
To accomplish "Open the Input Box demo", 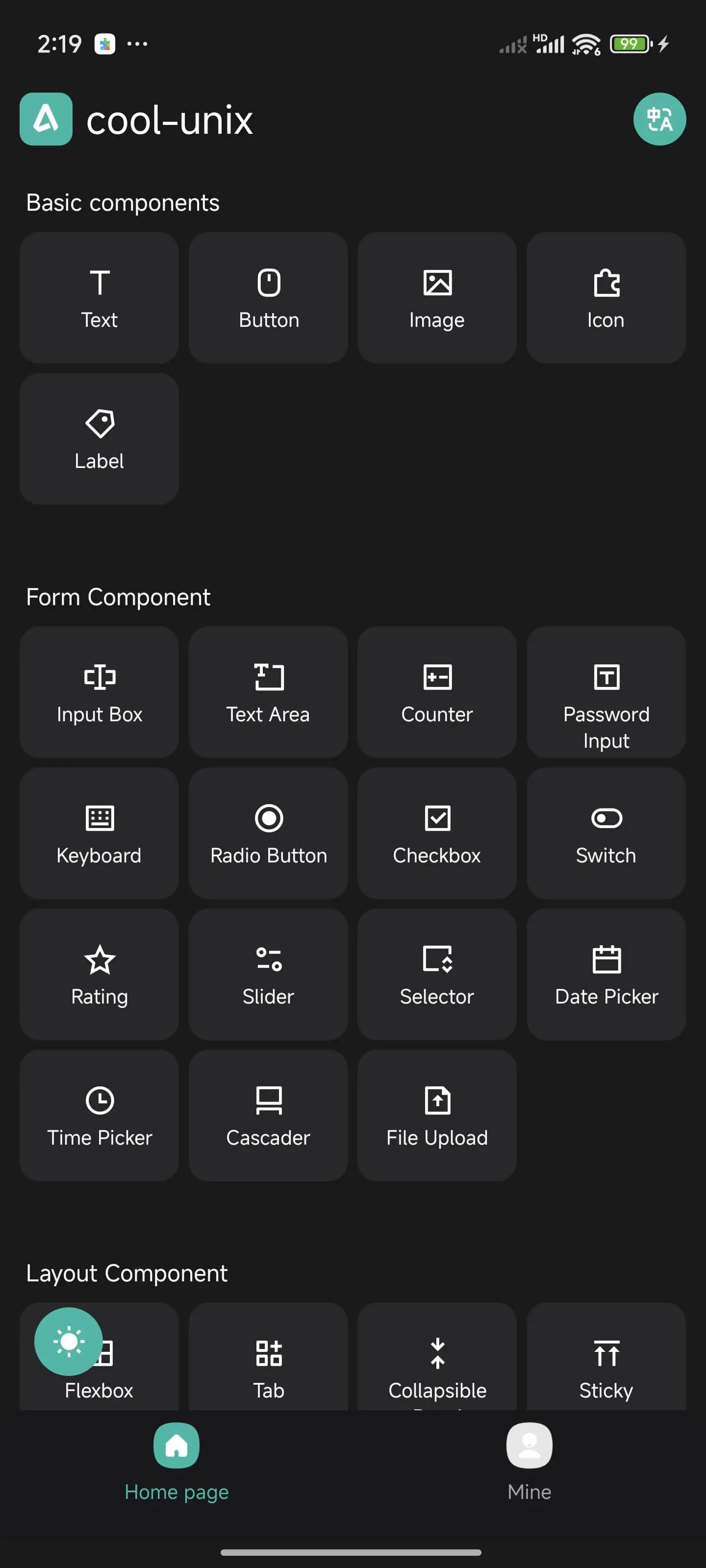I will [x=100, y=692].
